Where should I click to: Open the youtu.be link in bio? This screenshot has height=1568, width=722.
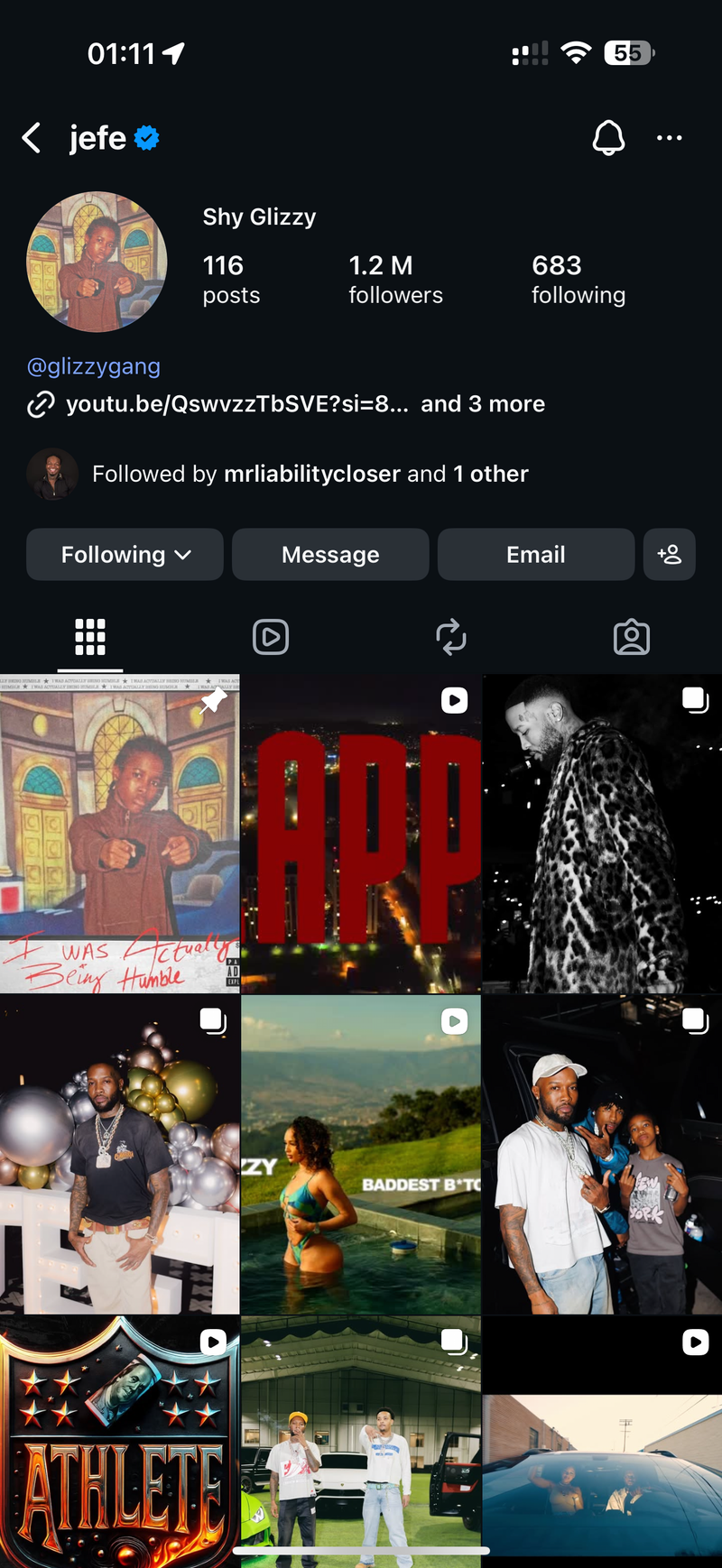coord(236,404)
